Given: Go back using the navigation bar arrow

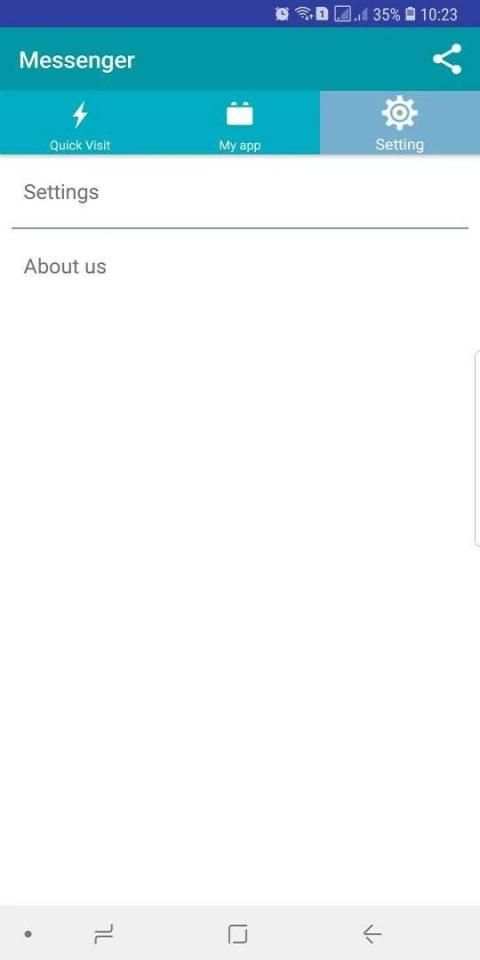Looking at the screenshot, I should pyautogui.click(x=372, y=934).
